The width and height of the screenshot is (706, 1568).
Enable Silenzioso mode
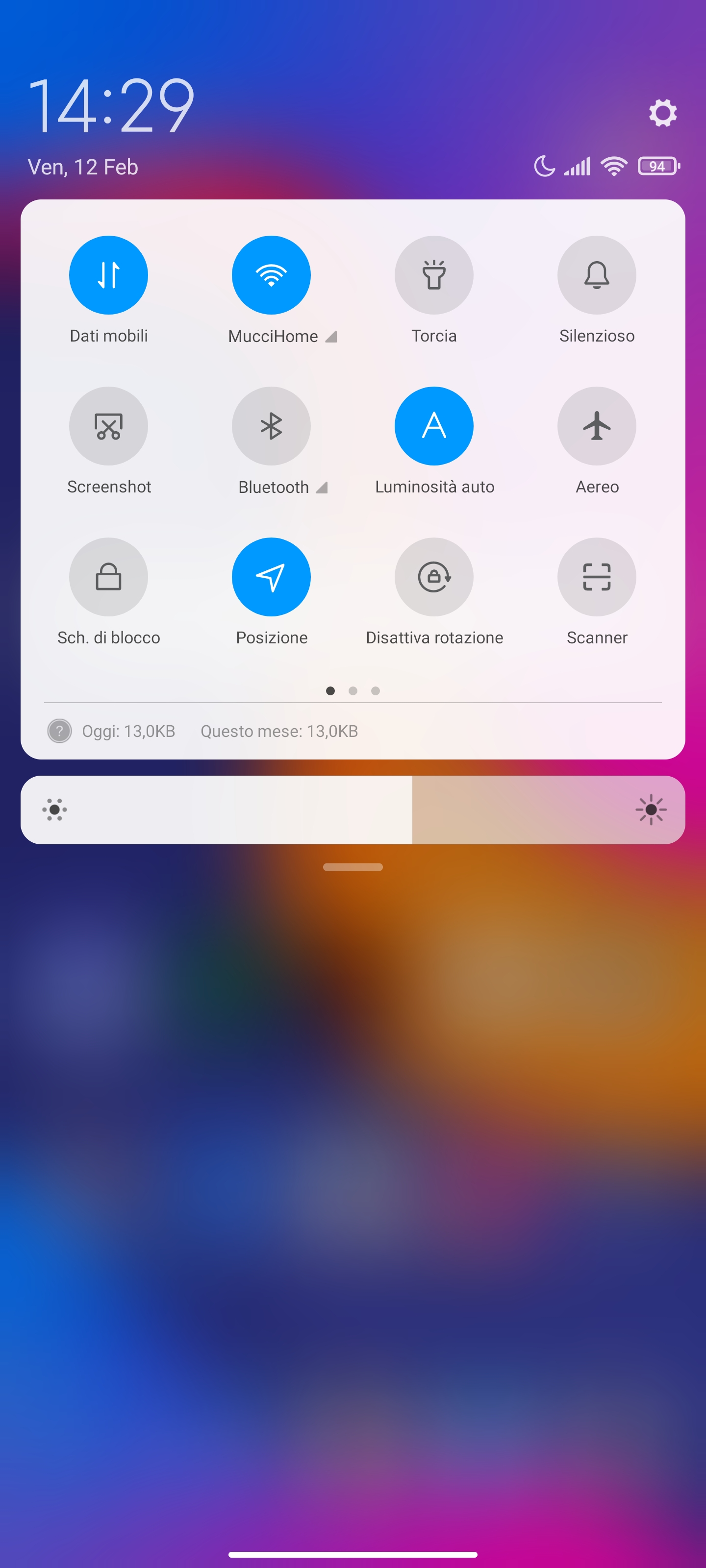tap(596, 275)
